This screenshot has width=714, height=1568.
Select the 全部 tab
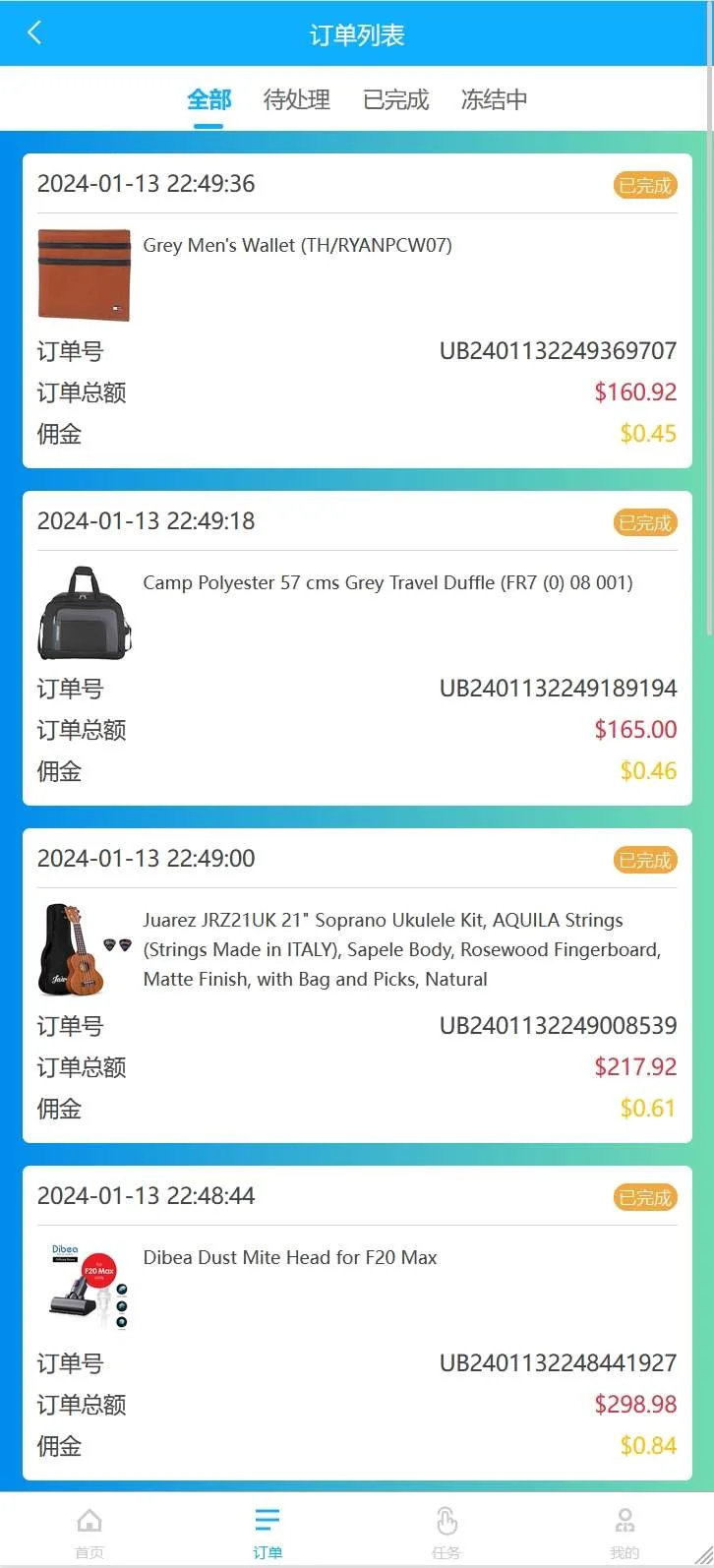[208, 99]
